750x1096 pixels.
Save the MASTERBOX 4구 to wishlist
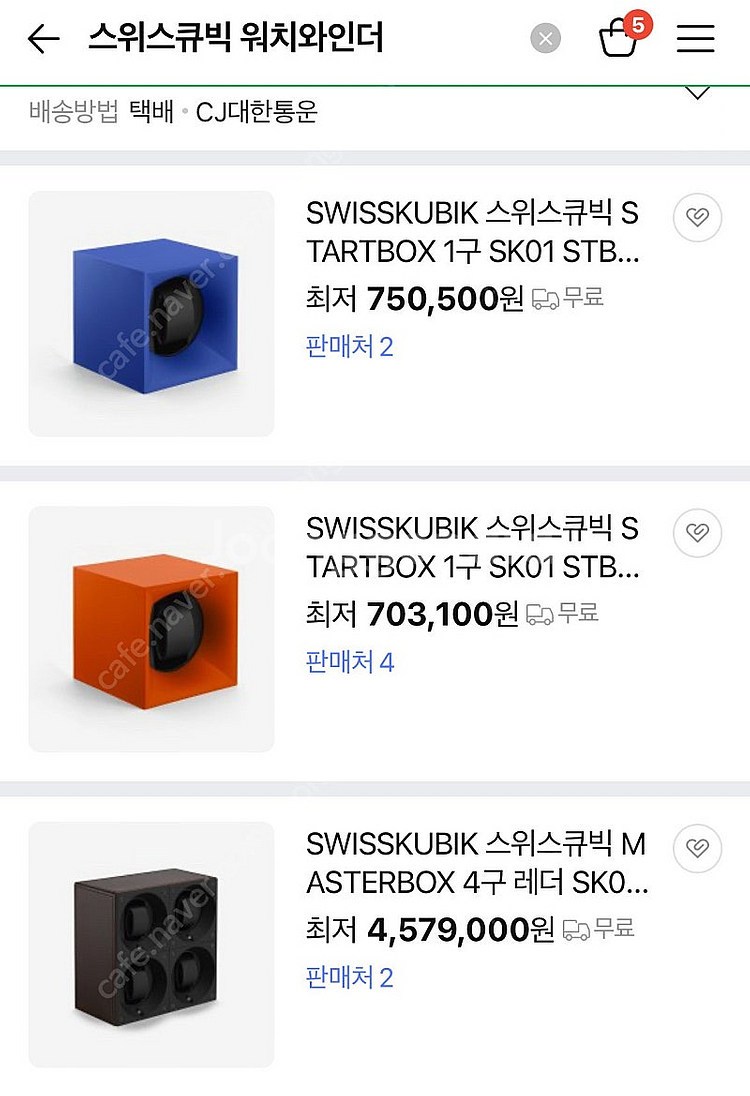(698, 849)
